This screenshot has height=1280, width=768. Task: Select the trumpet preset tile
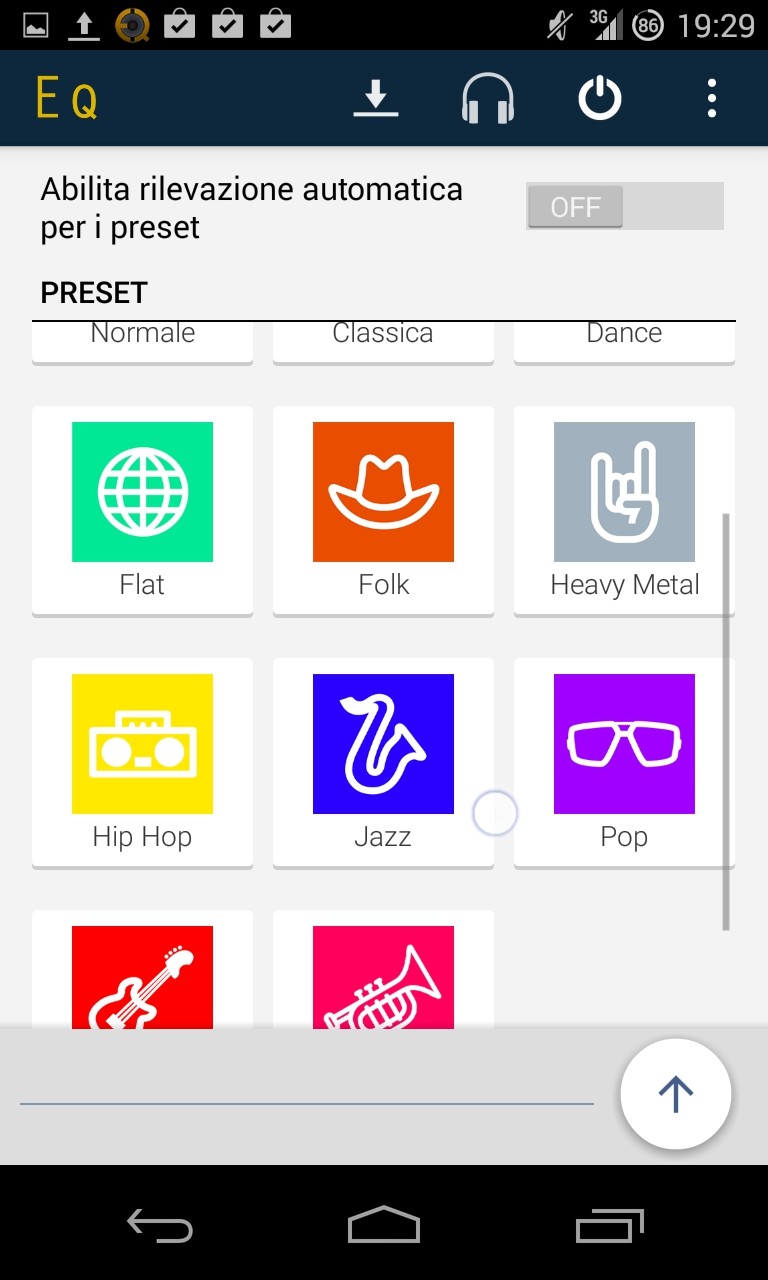[x=383, y=975]
